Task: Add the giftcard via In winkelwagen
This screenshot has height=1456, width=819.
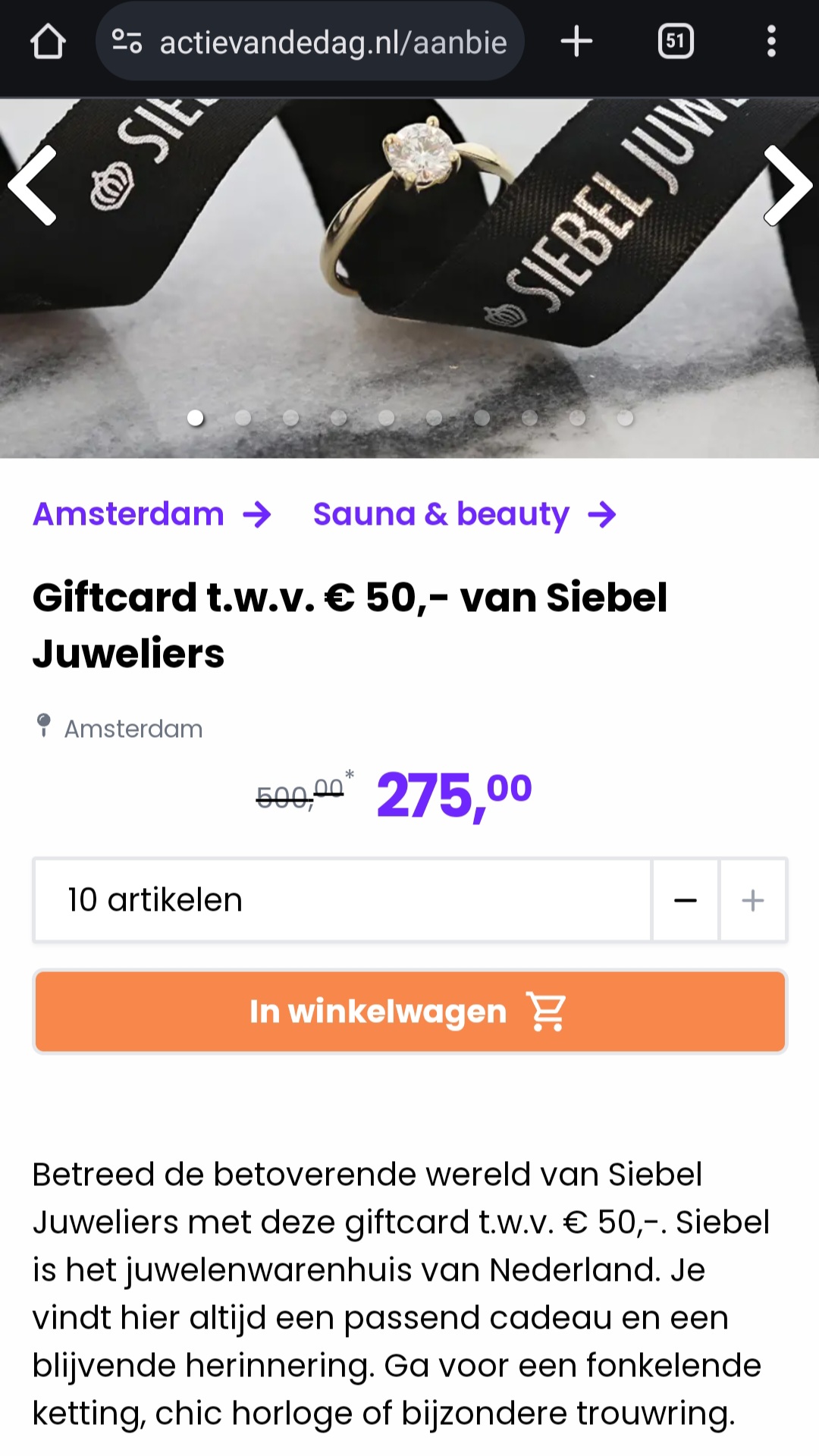Action: [x=409, y=1012]
